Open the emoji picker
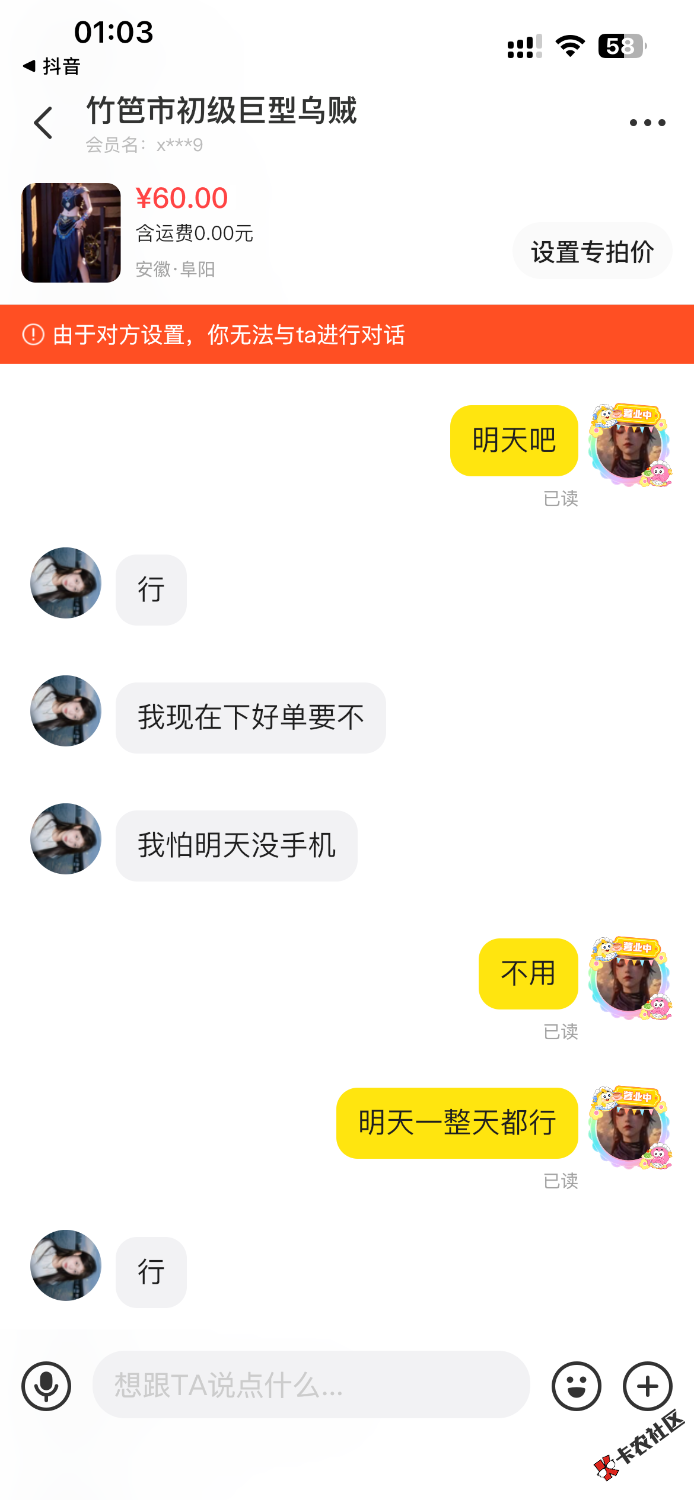 click(x=577, y=1386)
